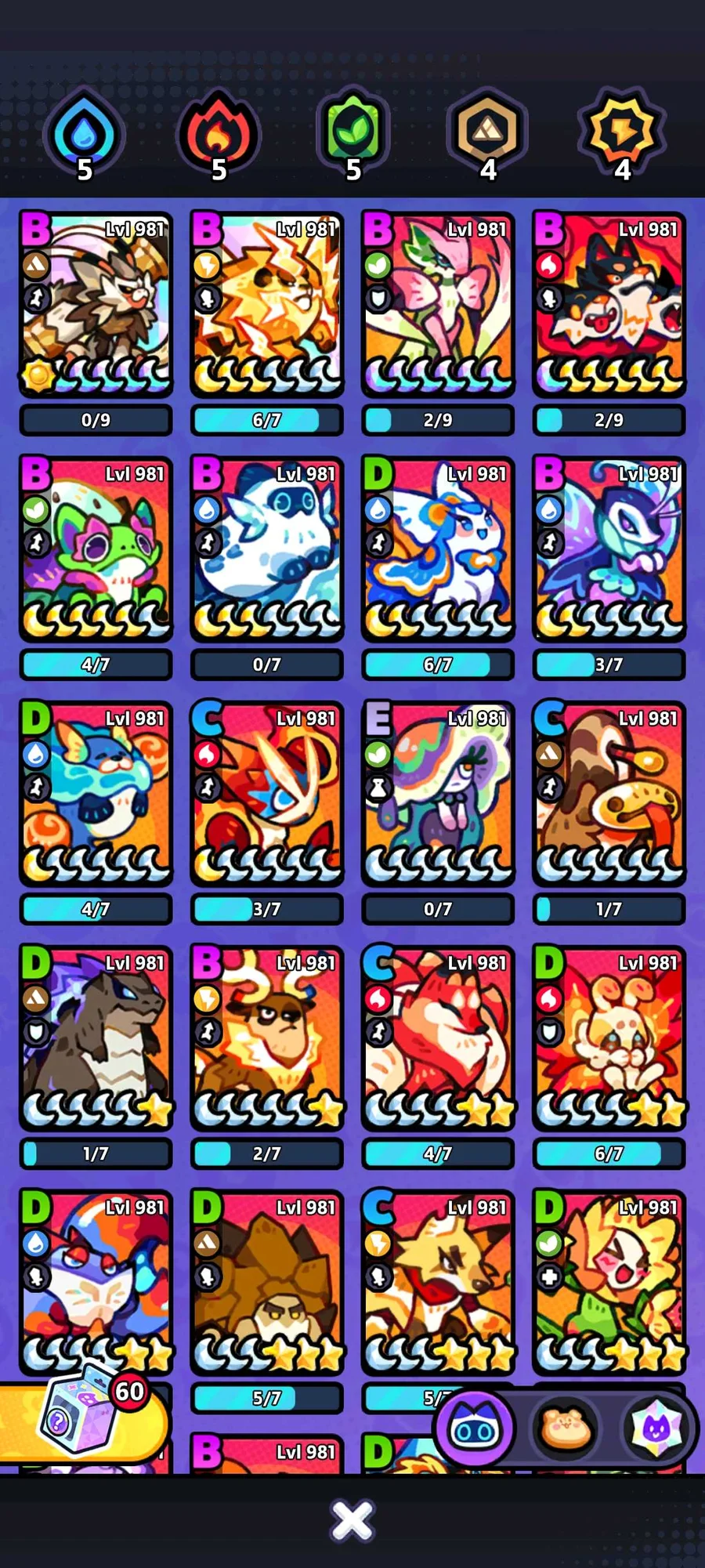This screenshot has height=1568, width=705.
Task: Open the three-headed fire dog card
Action: tap(609, 306)
